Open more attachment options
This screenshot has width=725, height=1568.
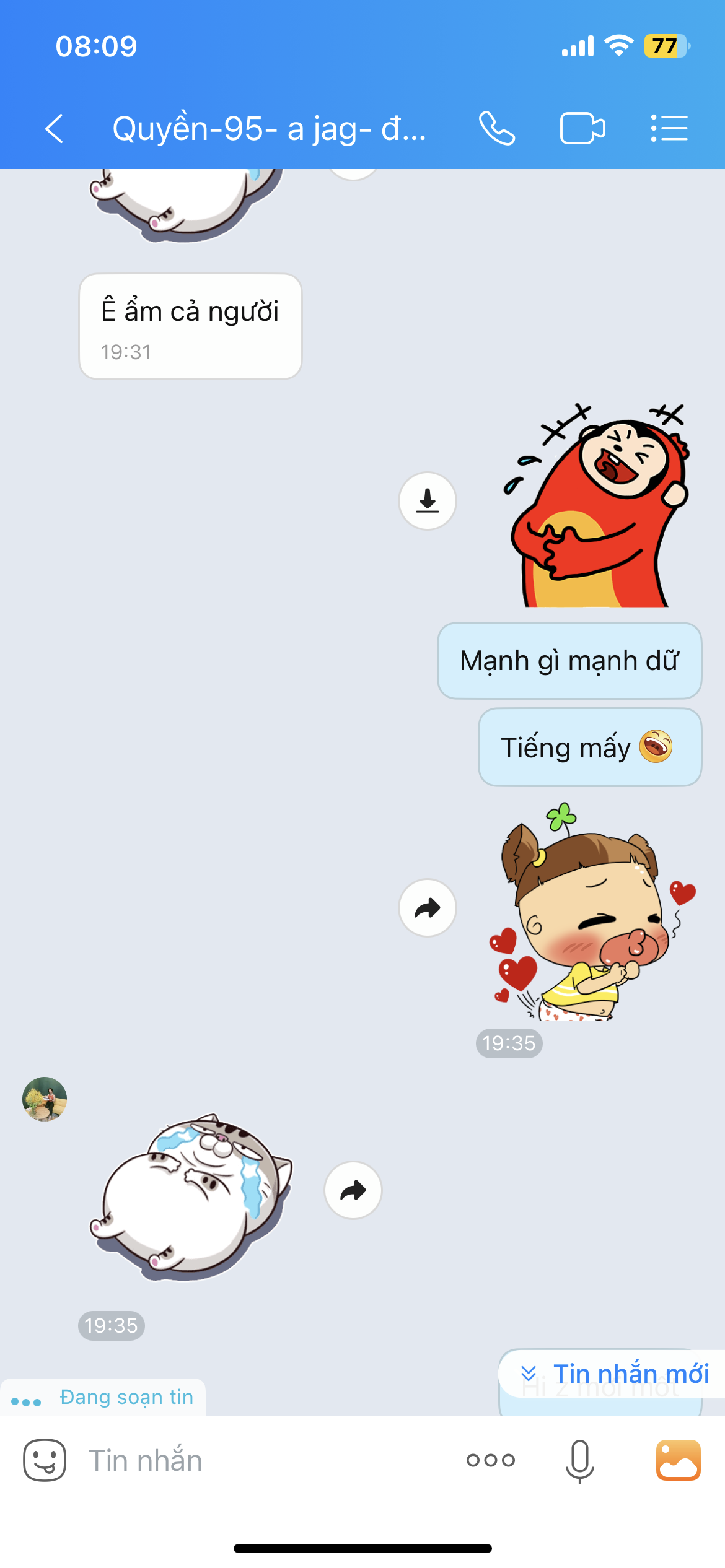point(491,1460)
